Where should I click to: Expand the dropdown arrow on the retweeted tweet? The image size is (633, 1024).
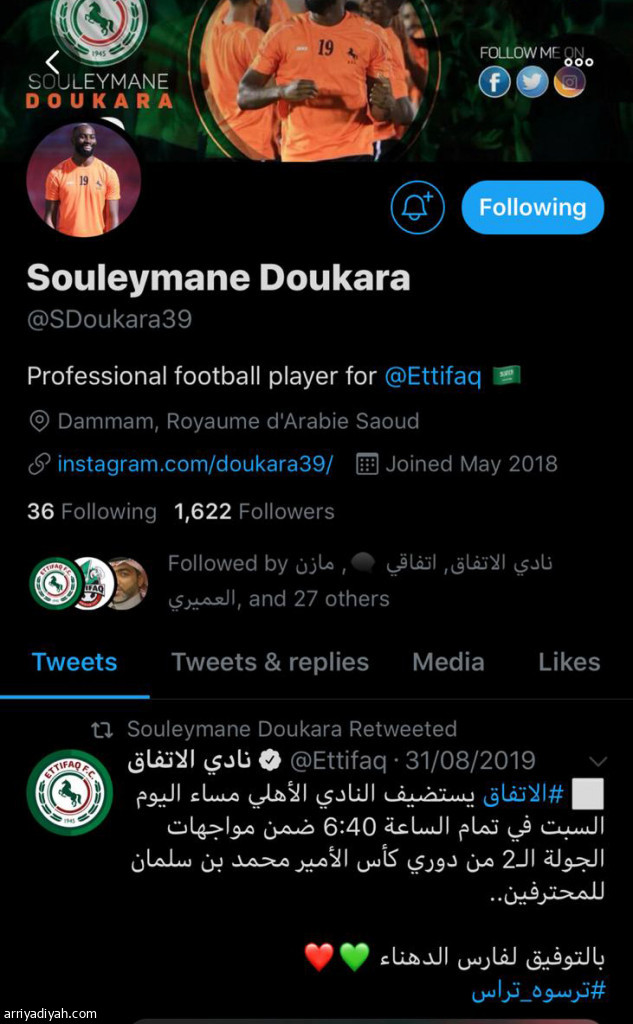tap(599, 762)
